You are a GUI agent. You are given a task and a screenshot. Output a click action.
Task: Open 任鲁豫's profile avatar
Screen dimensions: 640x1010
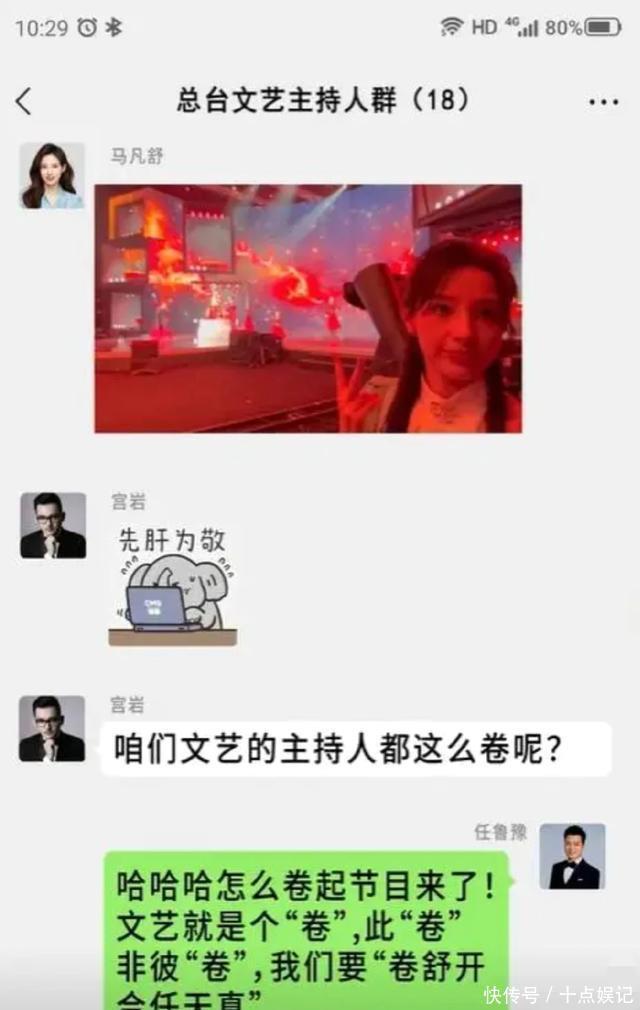[572, 857]
